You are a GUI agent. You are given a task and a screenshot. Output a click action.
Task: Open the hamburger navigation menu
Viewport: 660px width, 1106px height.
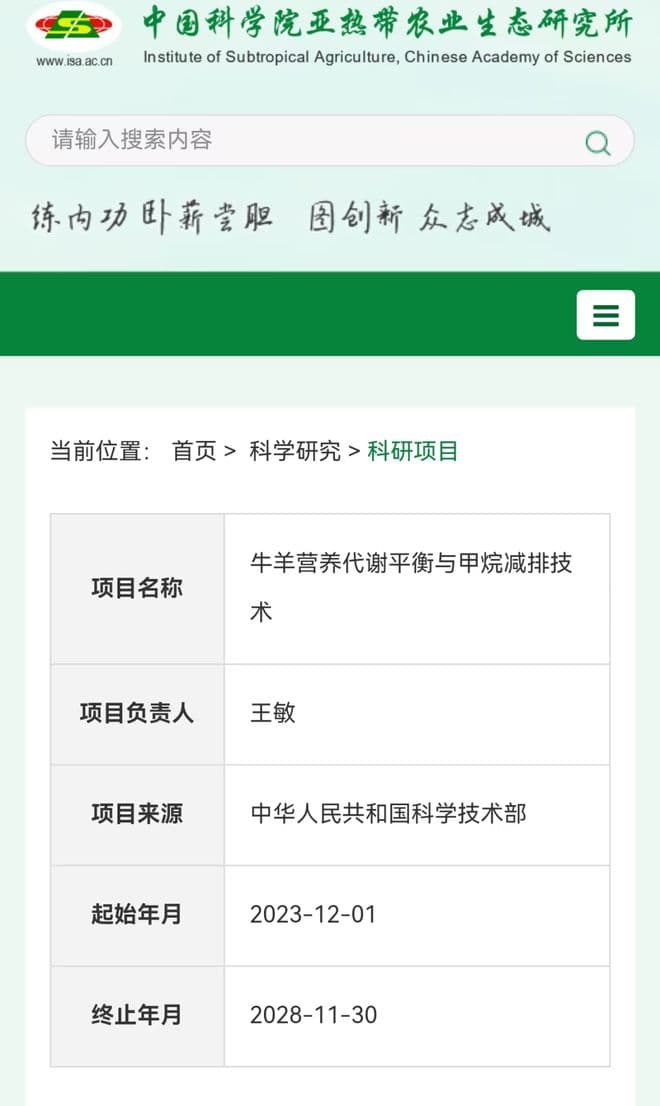605,315
